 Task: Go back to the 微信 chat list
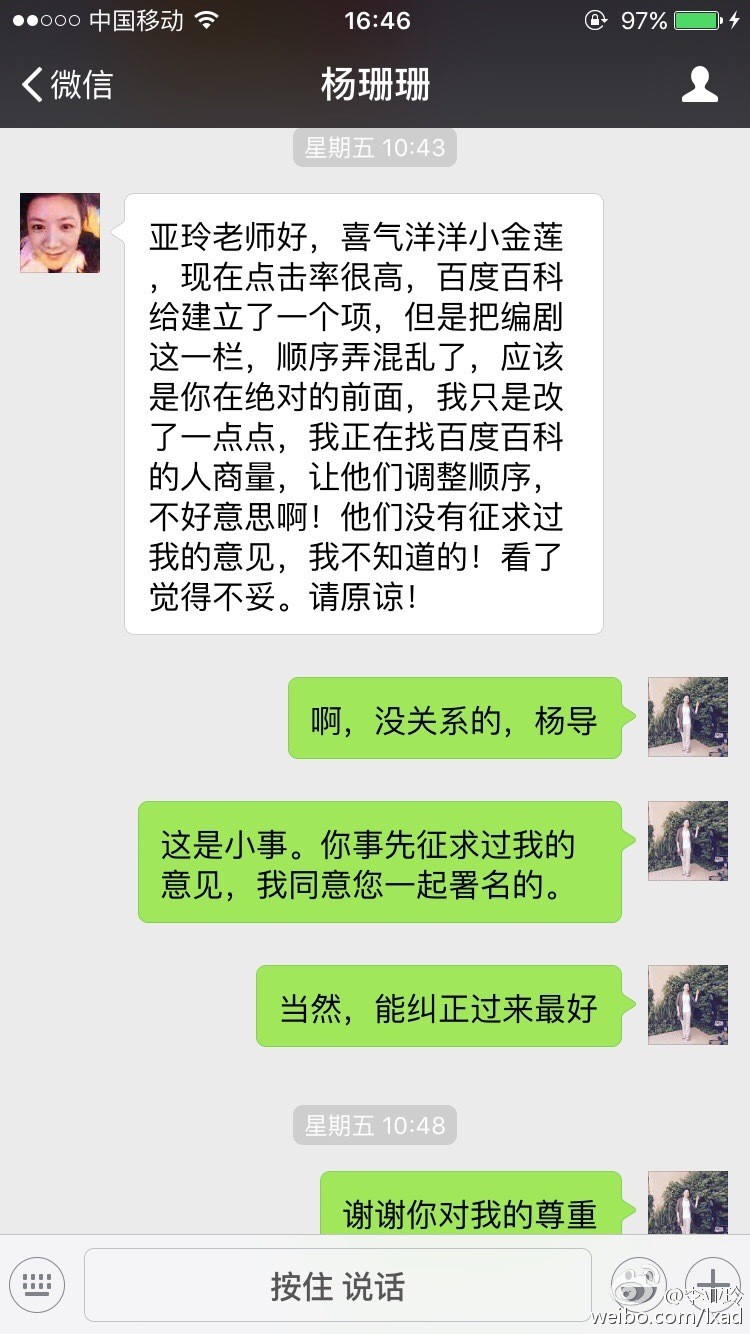[67, 85]
